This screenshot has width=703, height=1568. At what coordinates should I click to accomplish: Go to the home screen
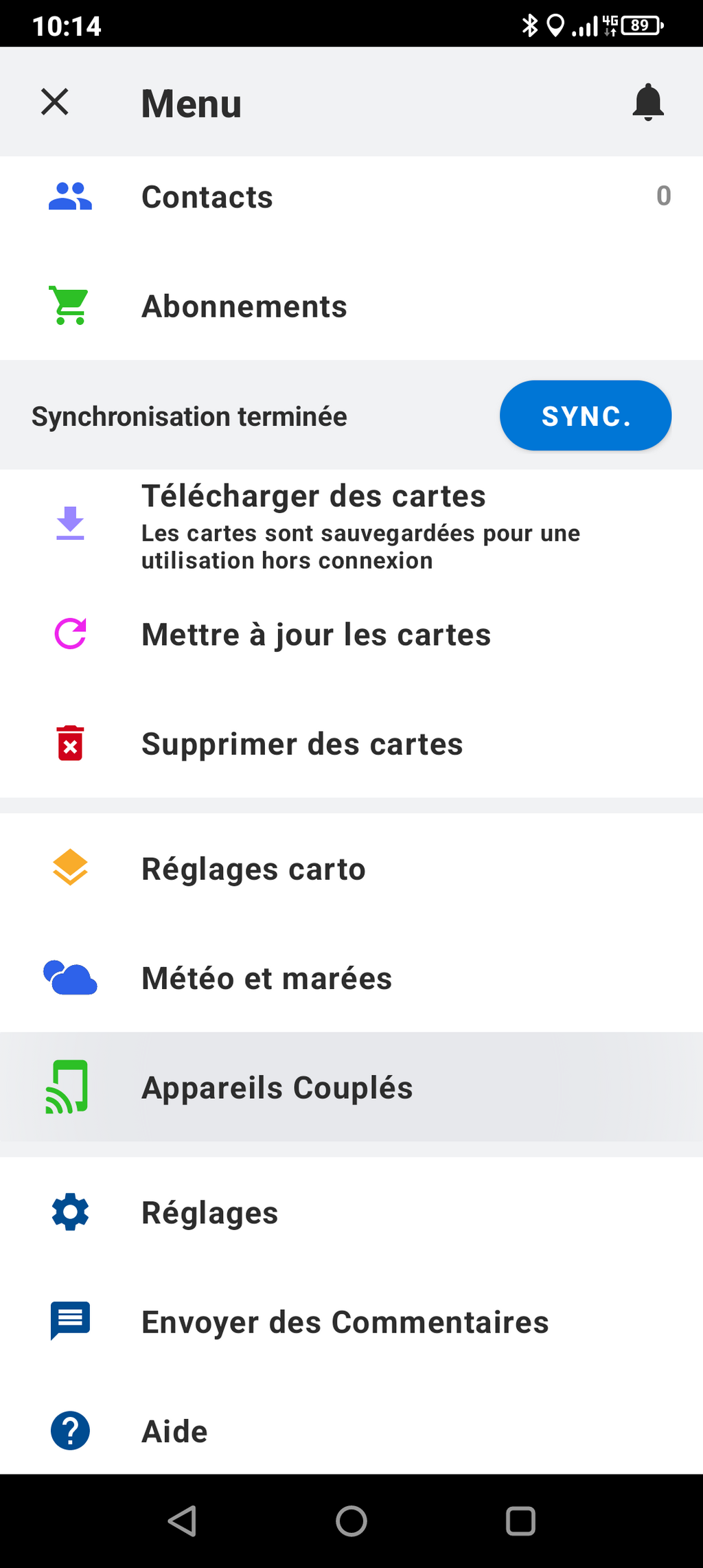[351, 1521]
